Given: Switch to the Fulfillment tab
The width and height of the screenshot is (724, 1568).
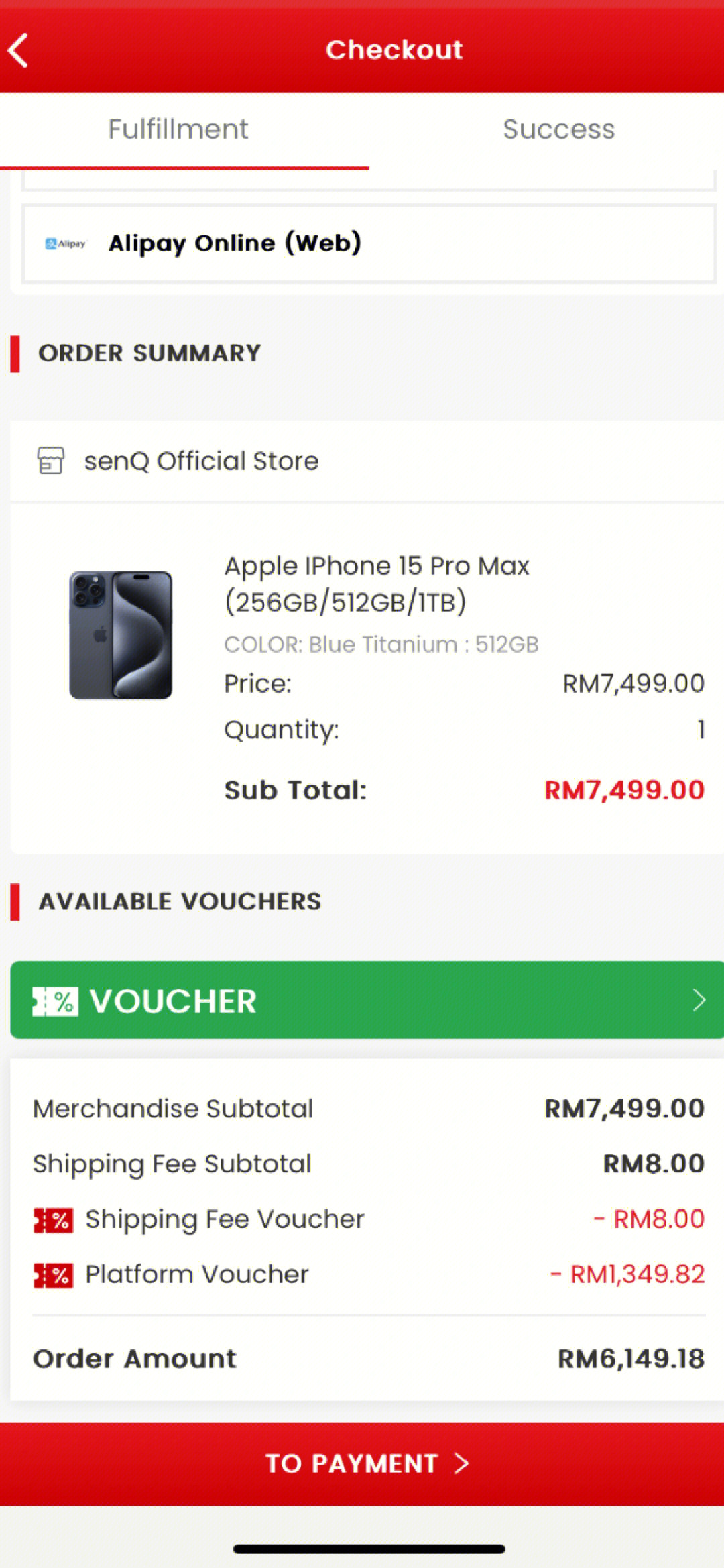Looking at the screenshot, I should pos(178,129).
